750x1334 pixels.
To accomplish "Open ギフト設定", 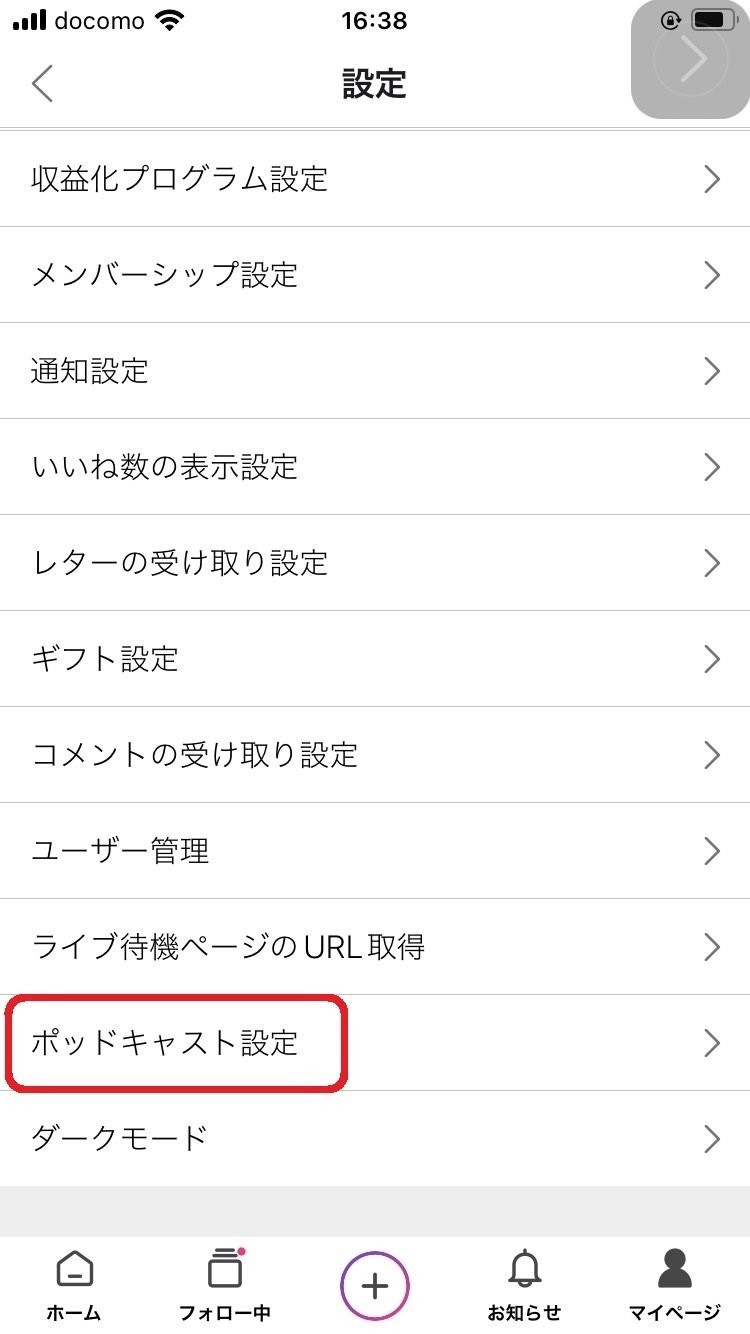I will click(375, 659).
